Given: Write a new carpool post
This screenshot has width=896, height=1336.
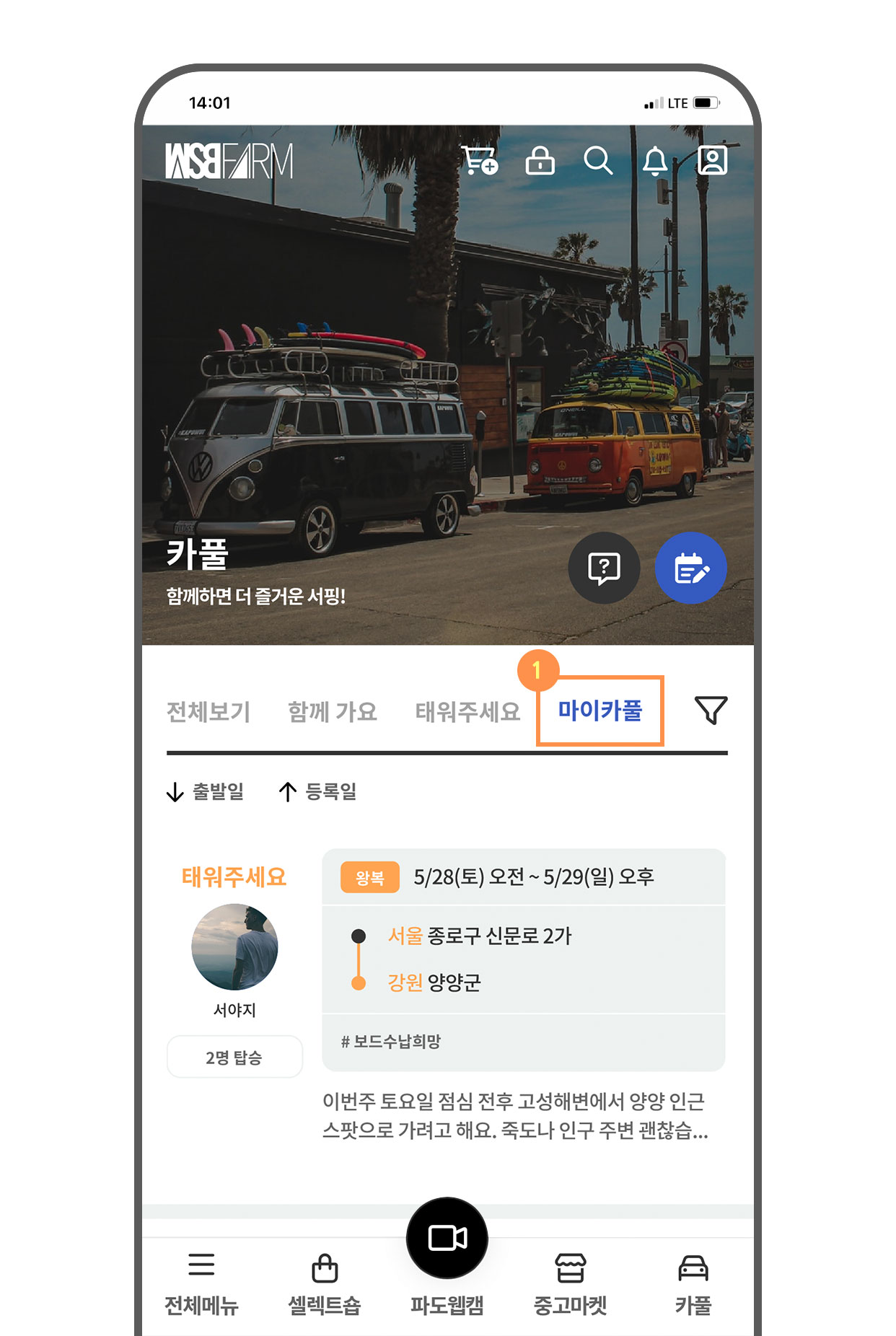Looking at the screenshot, I should pyautogui.click(x=690, y=568).
